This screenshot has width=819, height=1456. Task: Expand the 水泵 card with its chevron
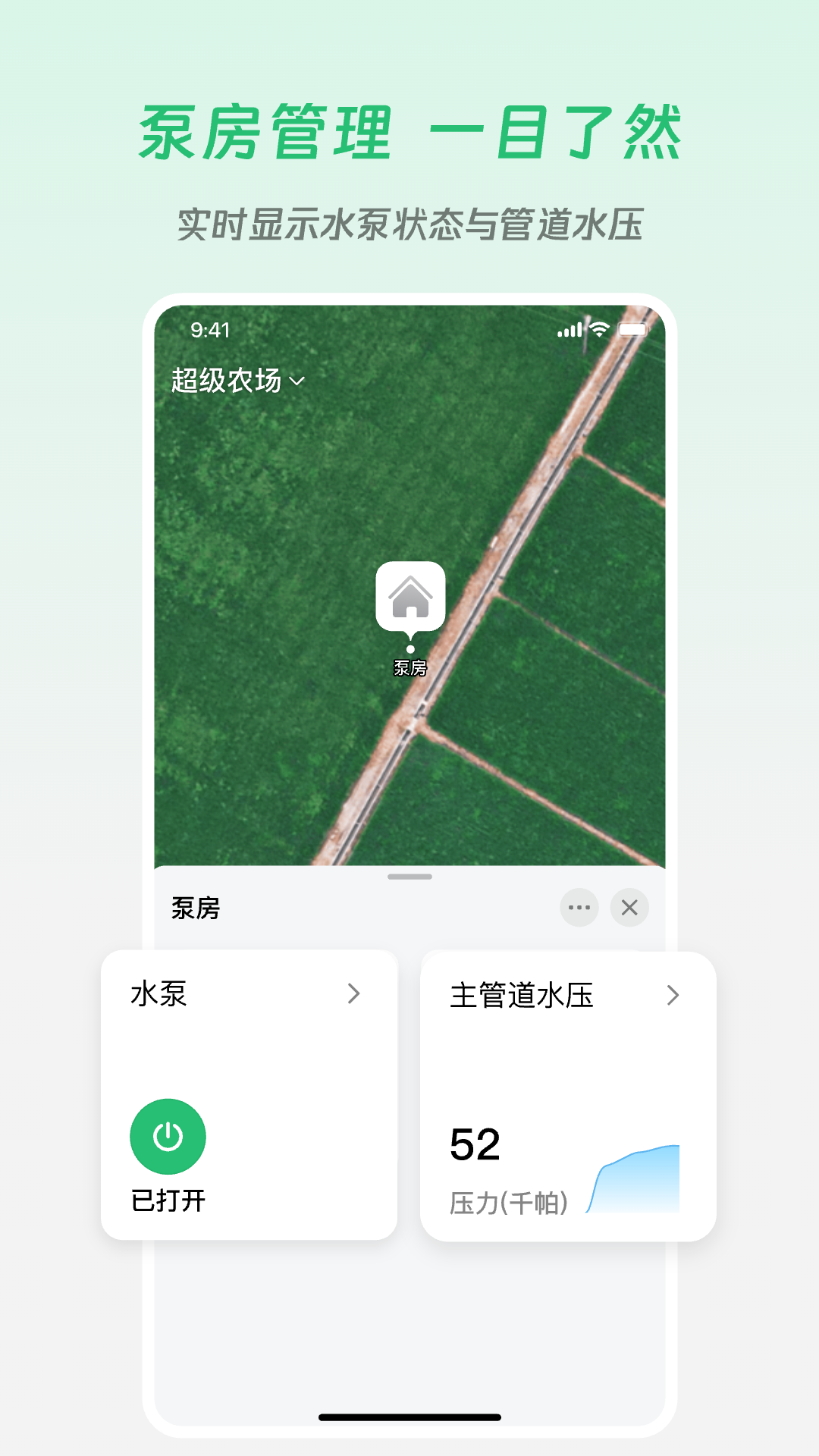[353, 994]
